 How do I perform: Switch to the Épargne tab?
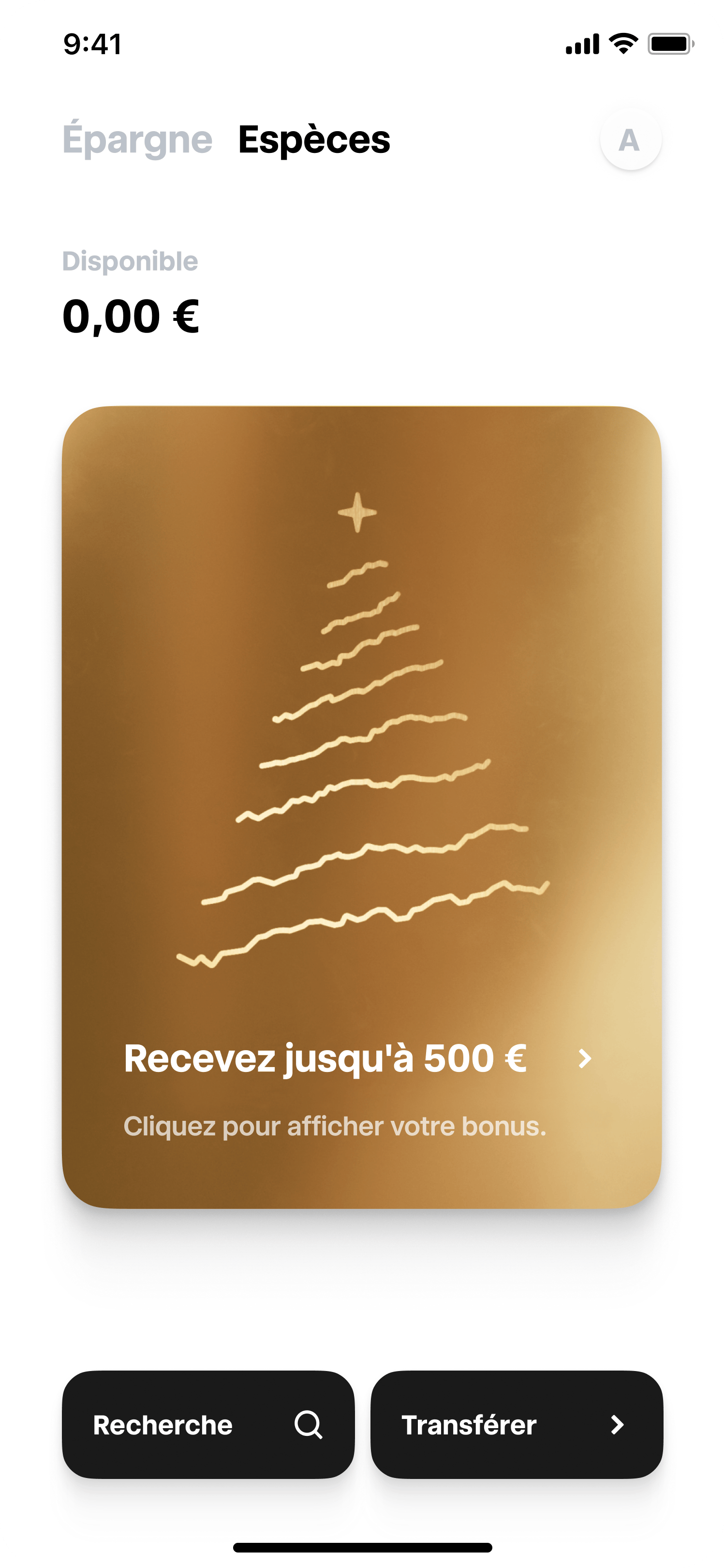pos(137,140)
